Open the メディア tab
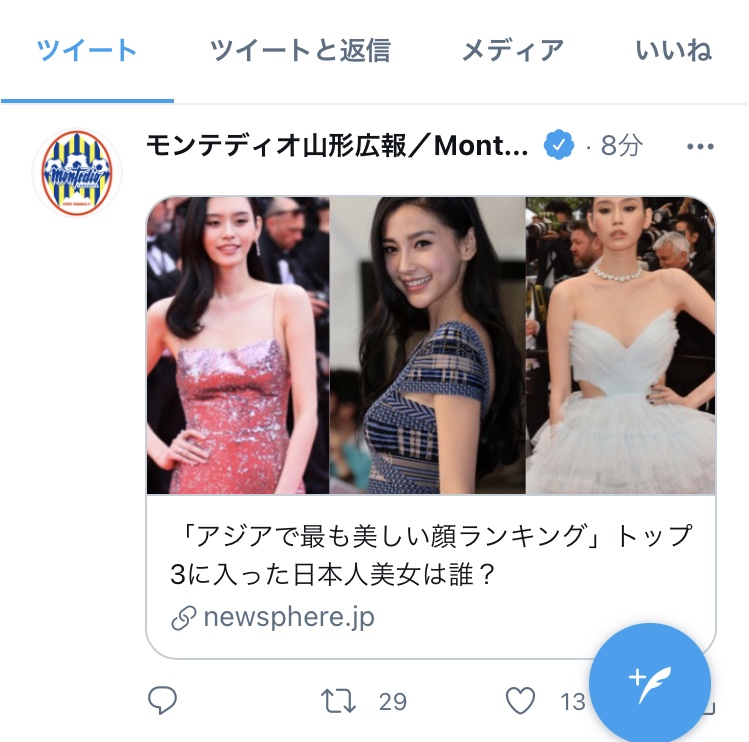 (512, 50)
